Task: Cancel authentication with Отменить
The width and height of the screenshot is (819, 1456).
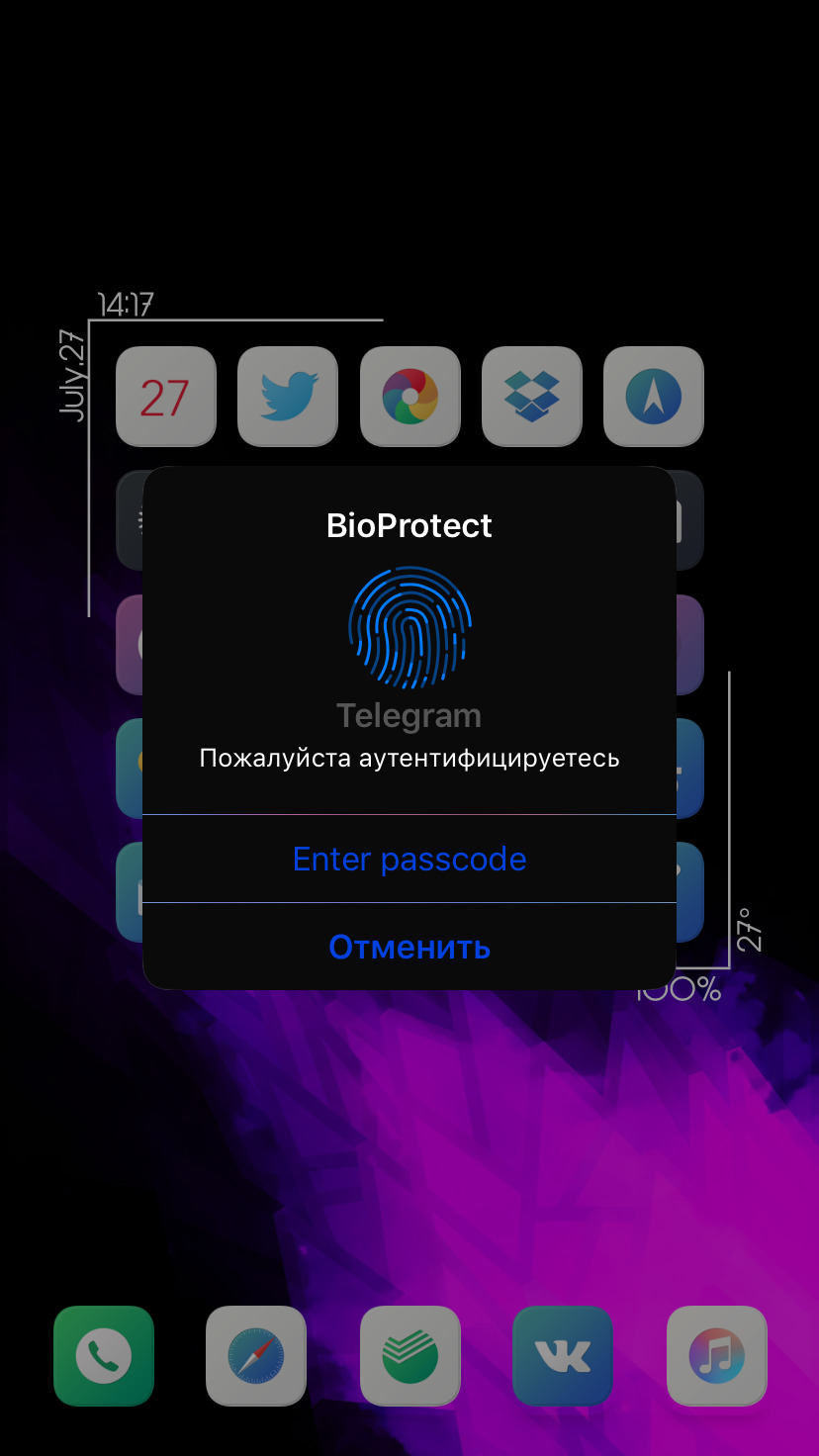Action: [409, 947]
